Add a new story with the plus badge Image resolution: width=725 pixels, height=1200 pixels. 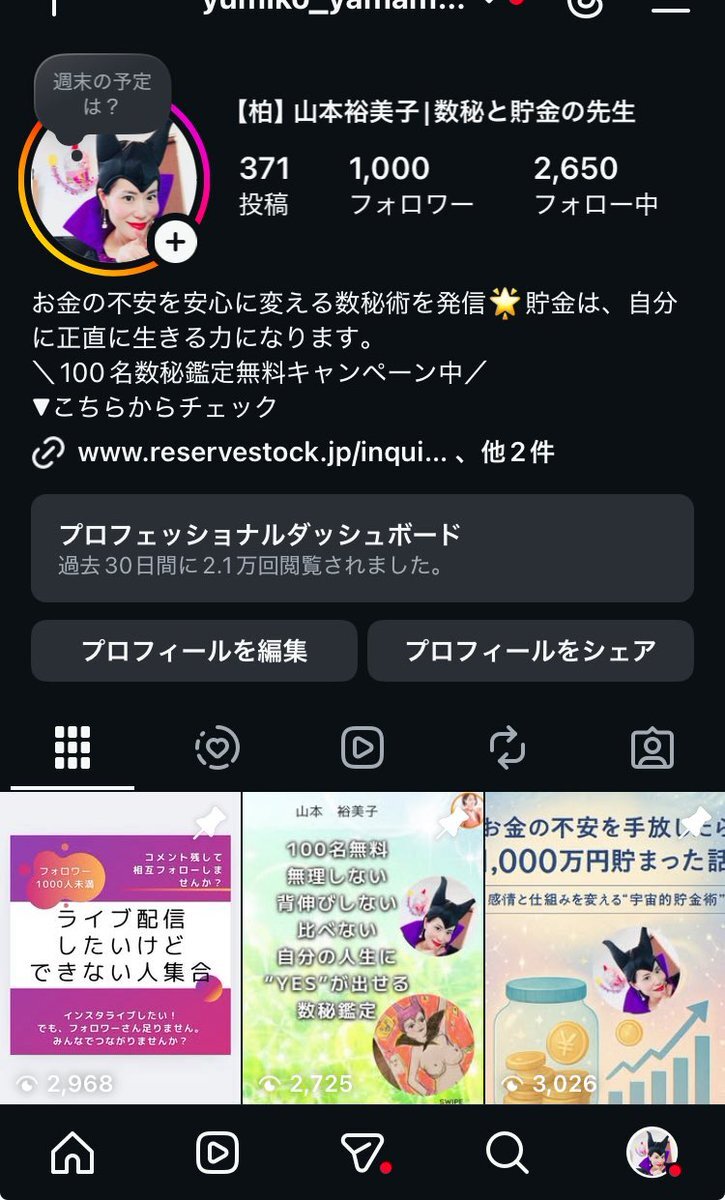click(x=175, y=241)
